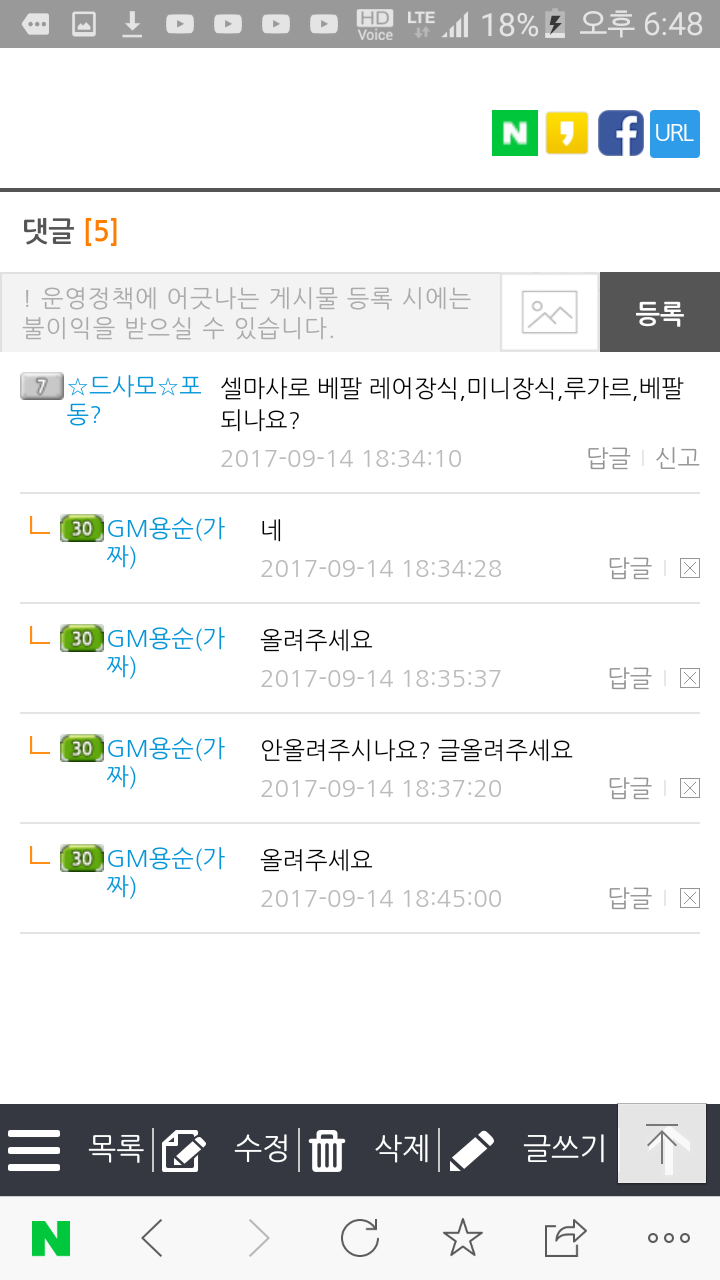
Task: Share the post to Facebook
Action: coord(620,134)
